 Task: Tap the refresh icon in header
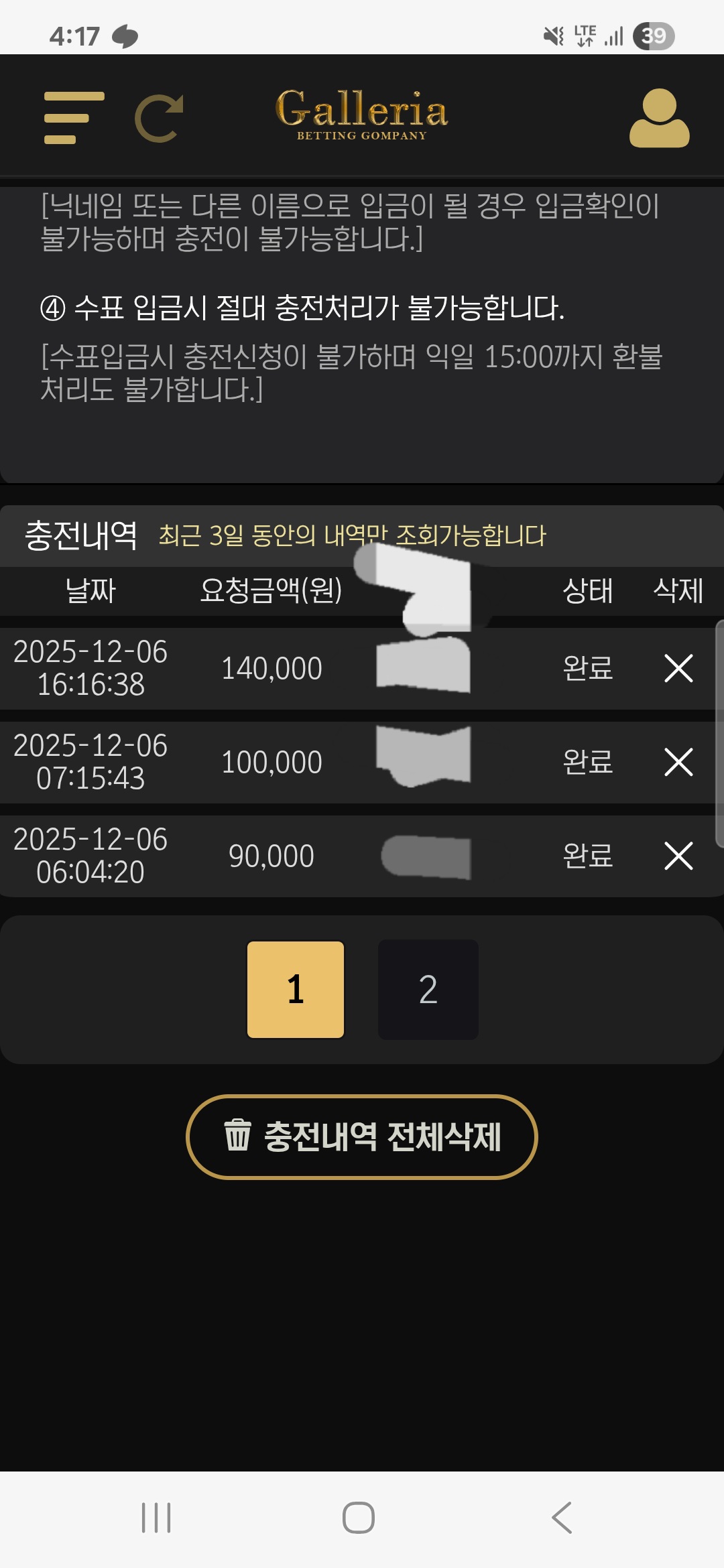(x=159, y=118)
